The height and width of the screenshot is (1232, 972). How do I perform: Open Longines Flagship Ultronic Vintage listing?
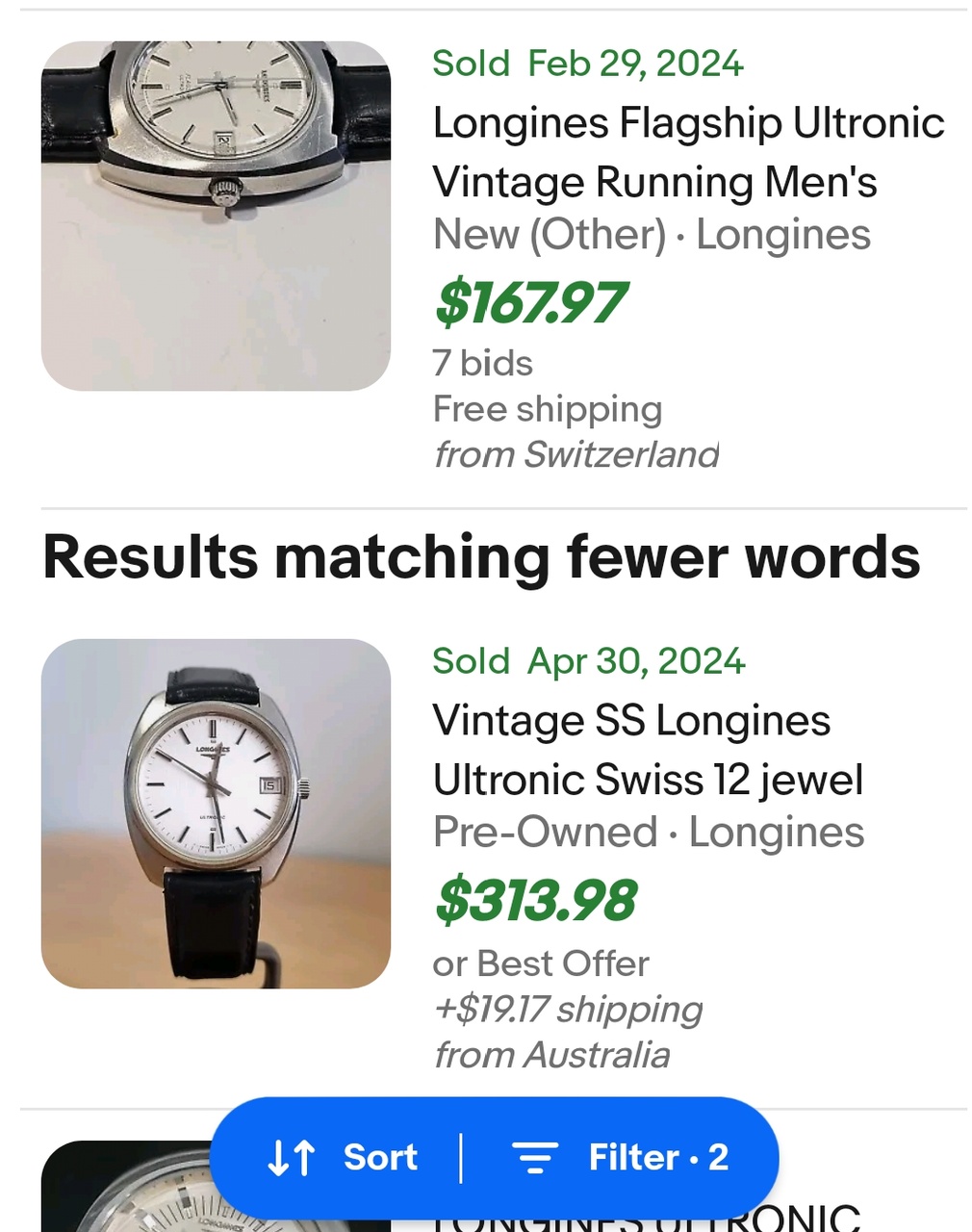click(x=687, y=152)
